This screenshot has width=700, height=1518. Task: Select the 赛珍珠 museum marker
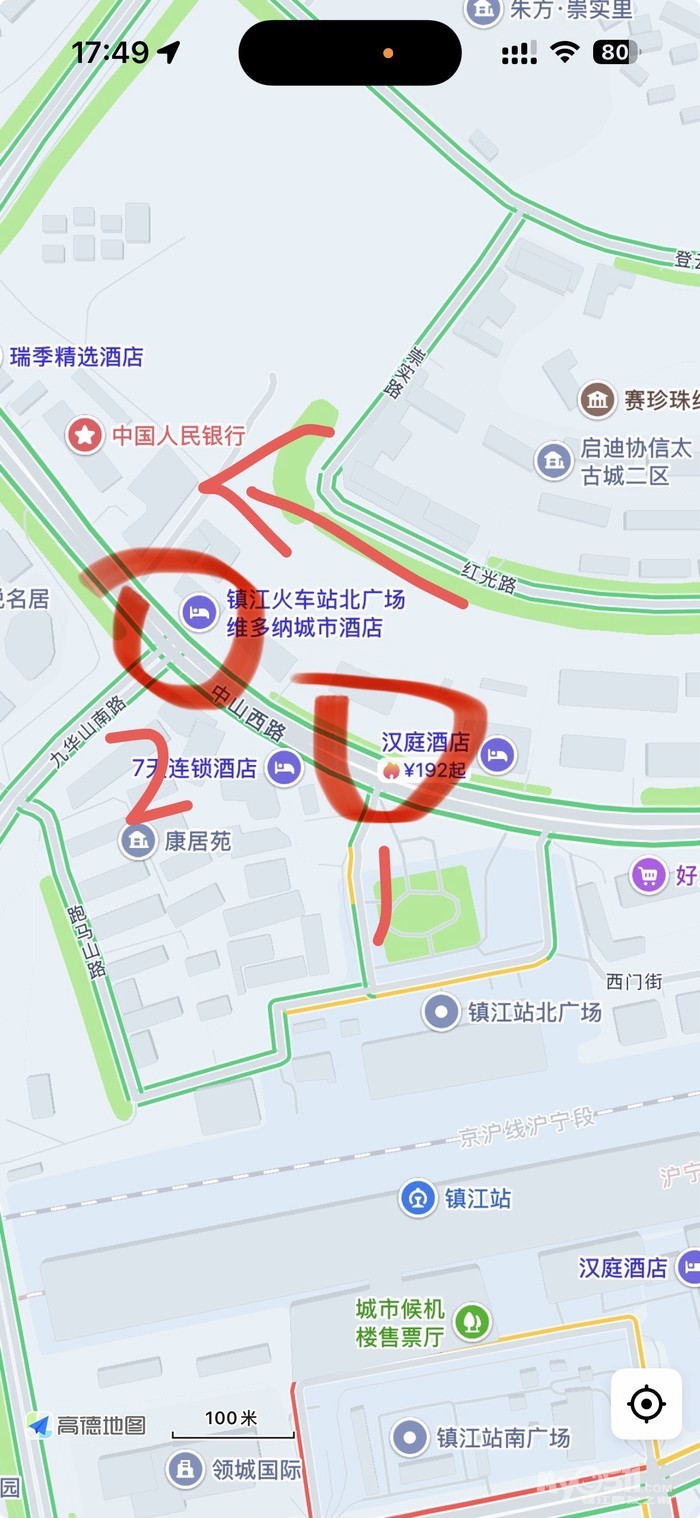597,401
